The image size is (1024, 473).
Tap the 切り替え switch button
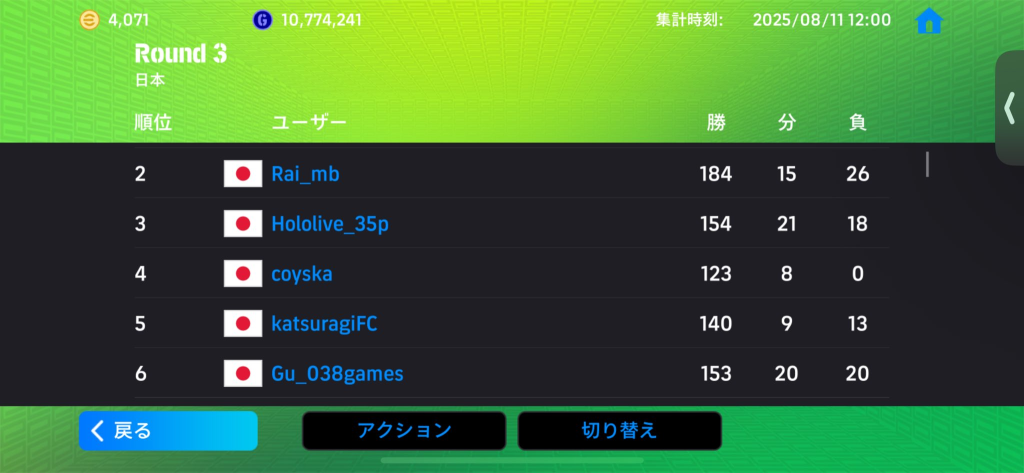[619, 431]
